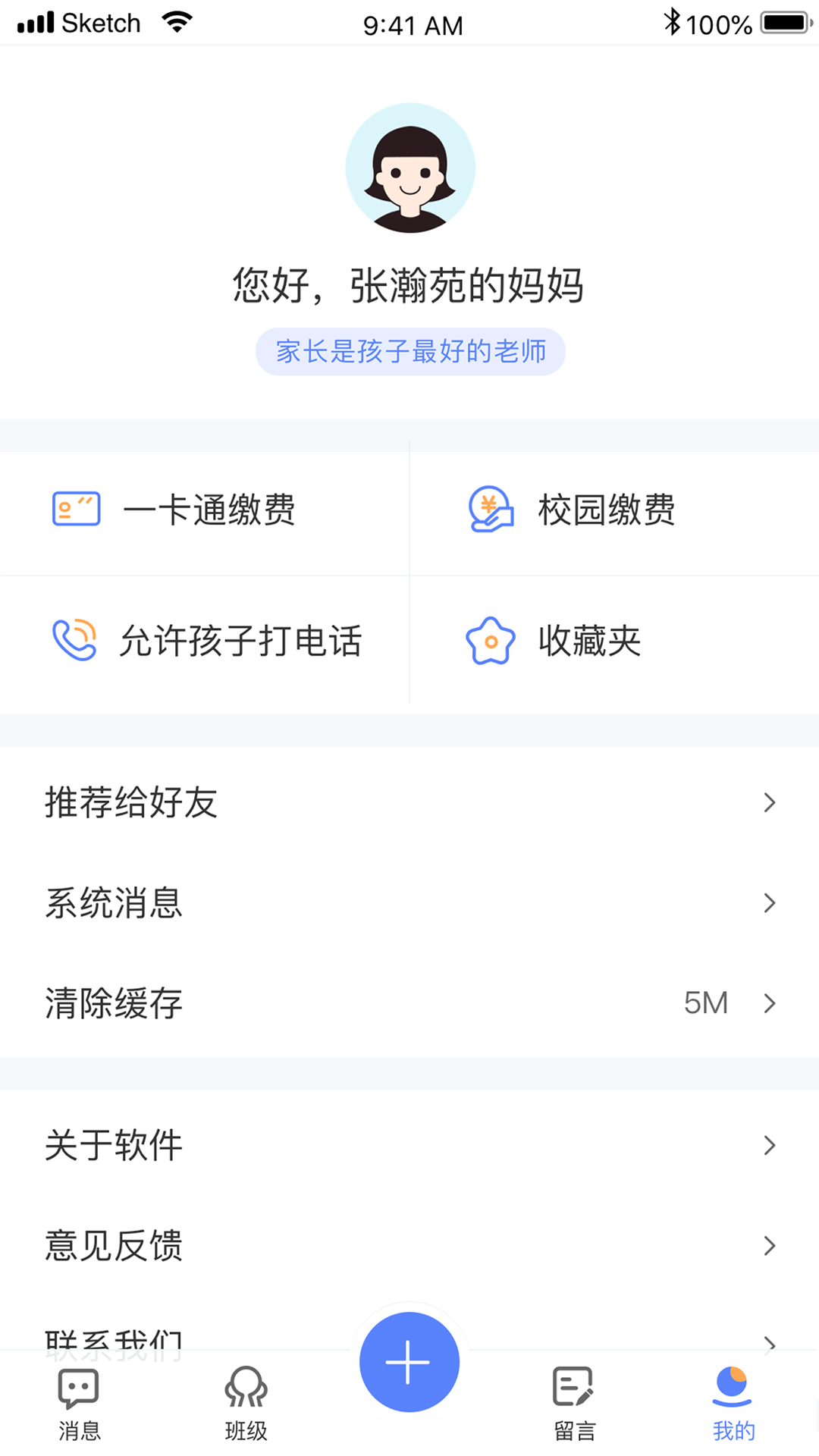Switch to the 班级 tab
Screen dimensions: 819x1456
click(246, 1403)
